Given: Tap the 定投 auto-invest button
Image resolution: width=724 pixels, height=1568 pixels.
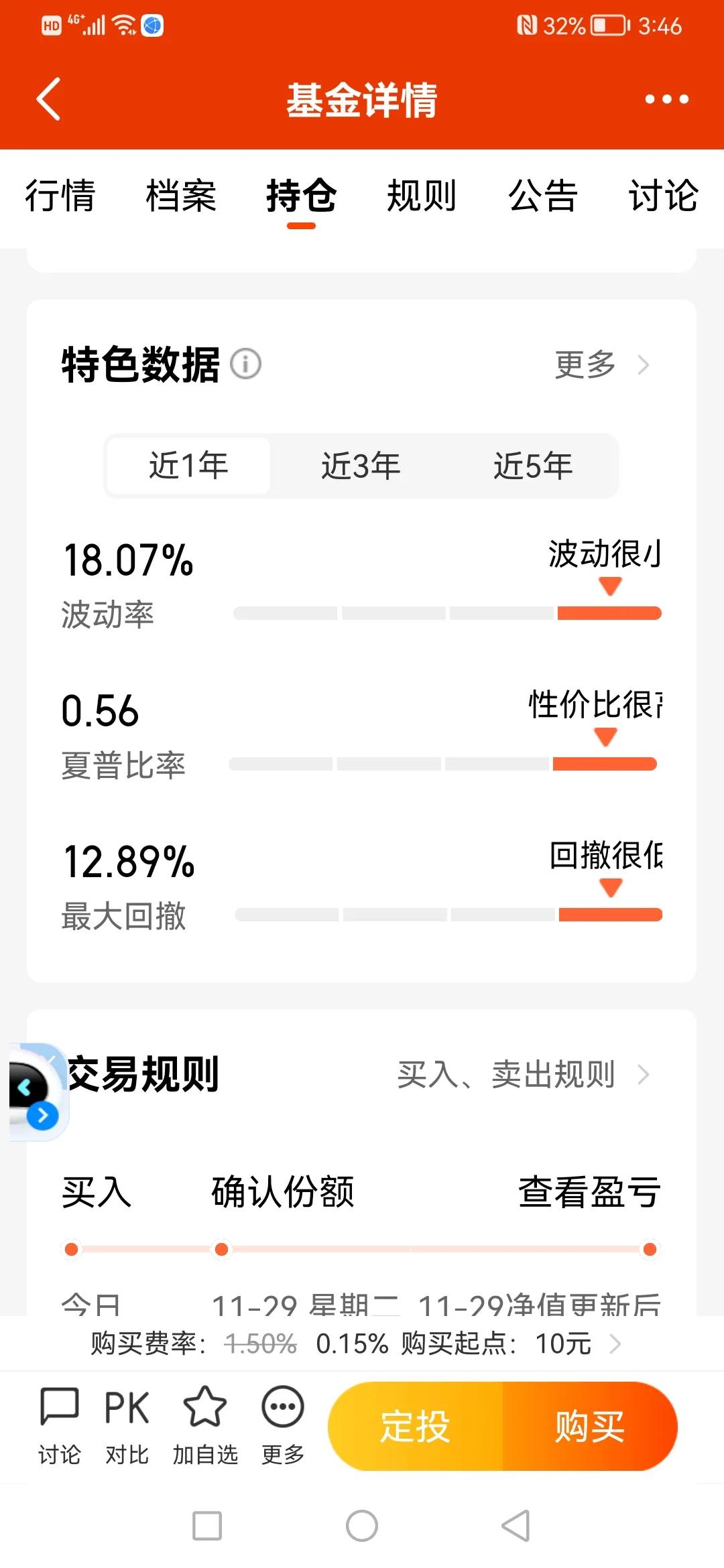Looking at the screenshot, I should click(x=416, y=1427).
